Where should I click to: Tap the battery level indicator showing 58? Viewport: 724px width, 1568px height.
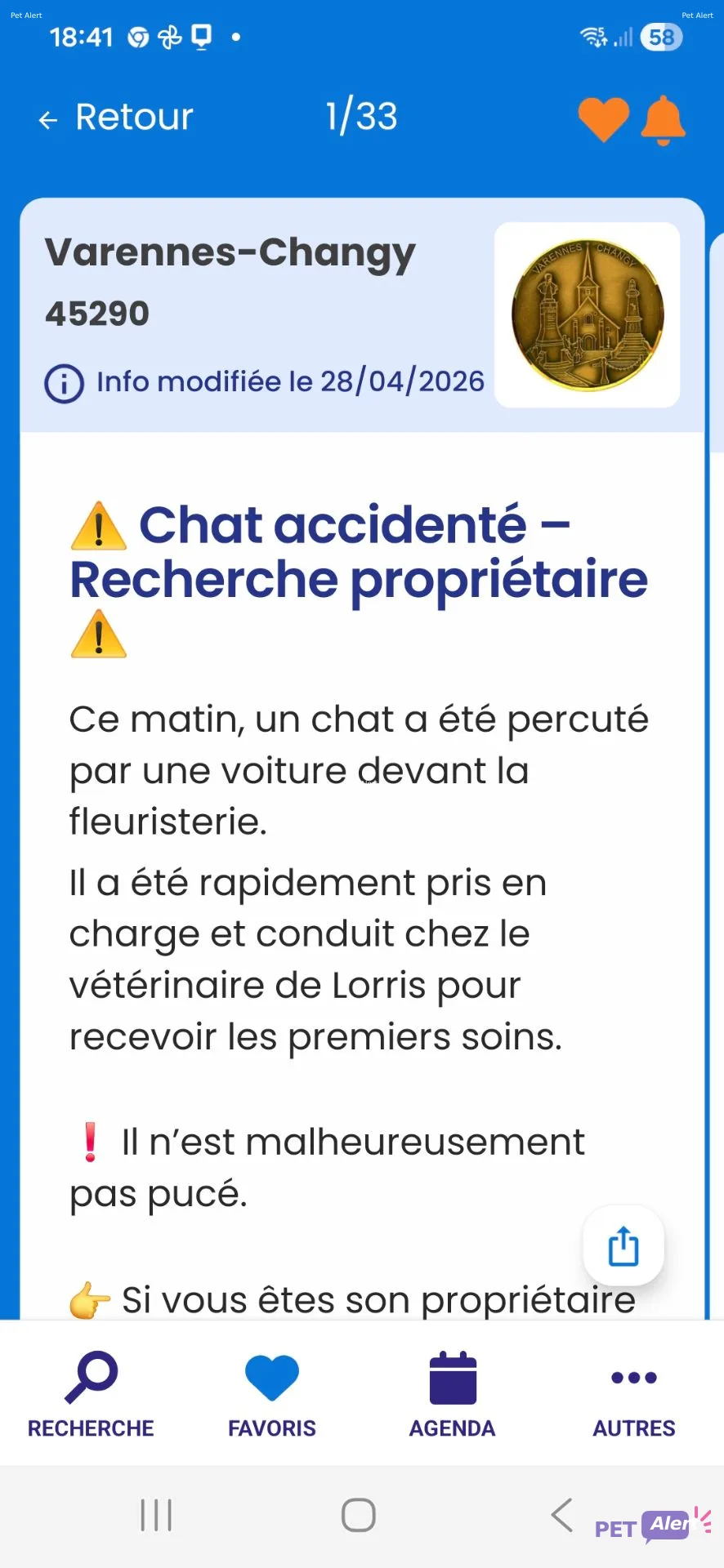[662, 37]
